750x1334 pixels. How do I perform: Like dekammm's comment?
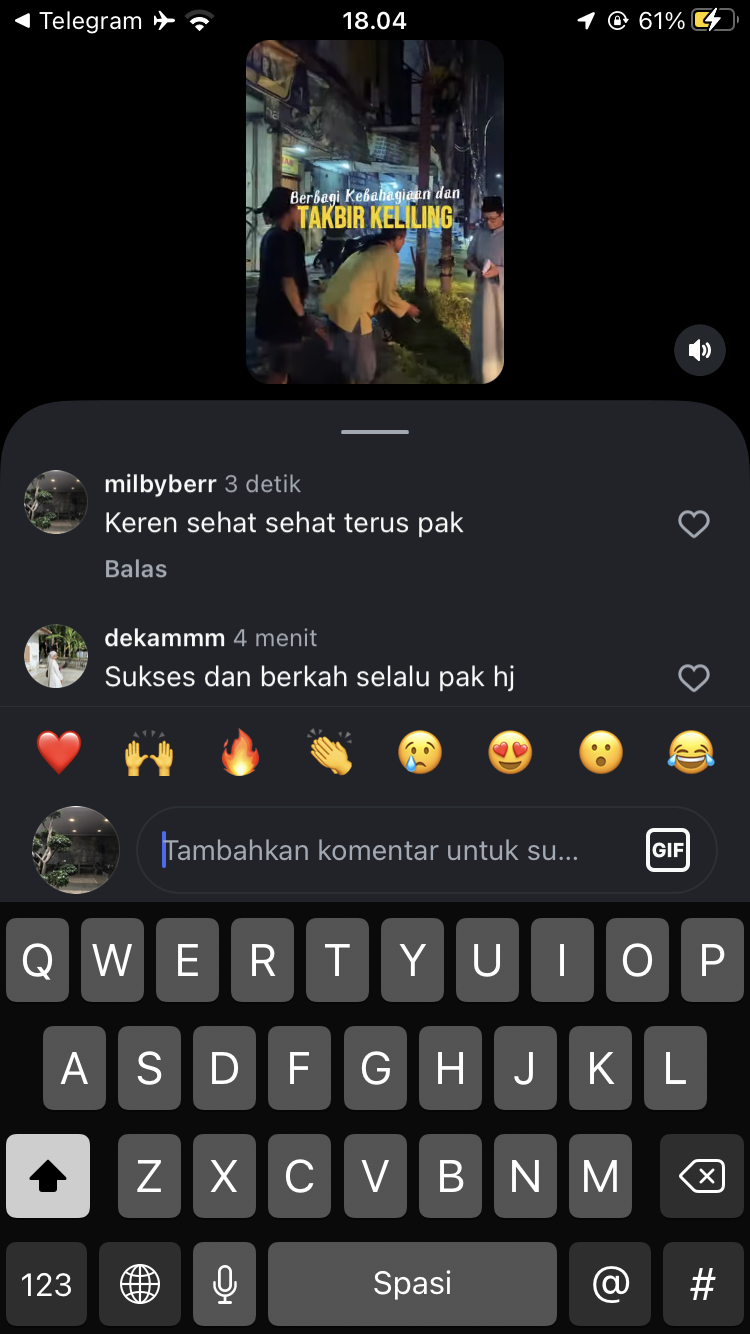coord(693,678)
